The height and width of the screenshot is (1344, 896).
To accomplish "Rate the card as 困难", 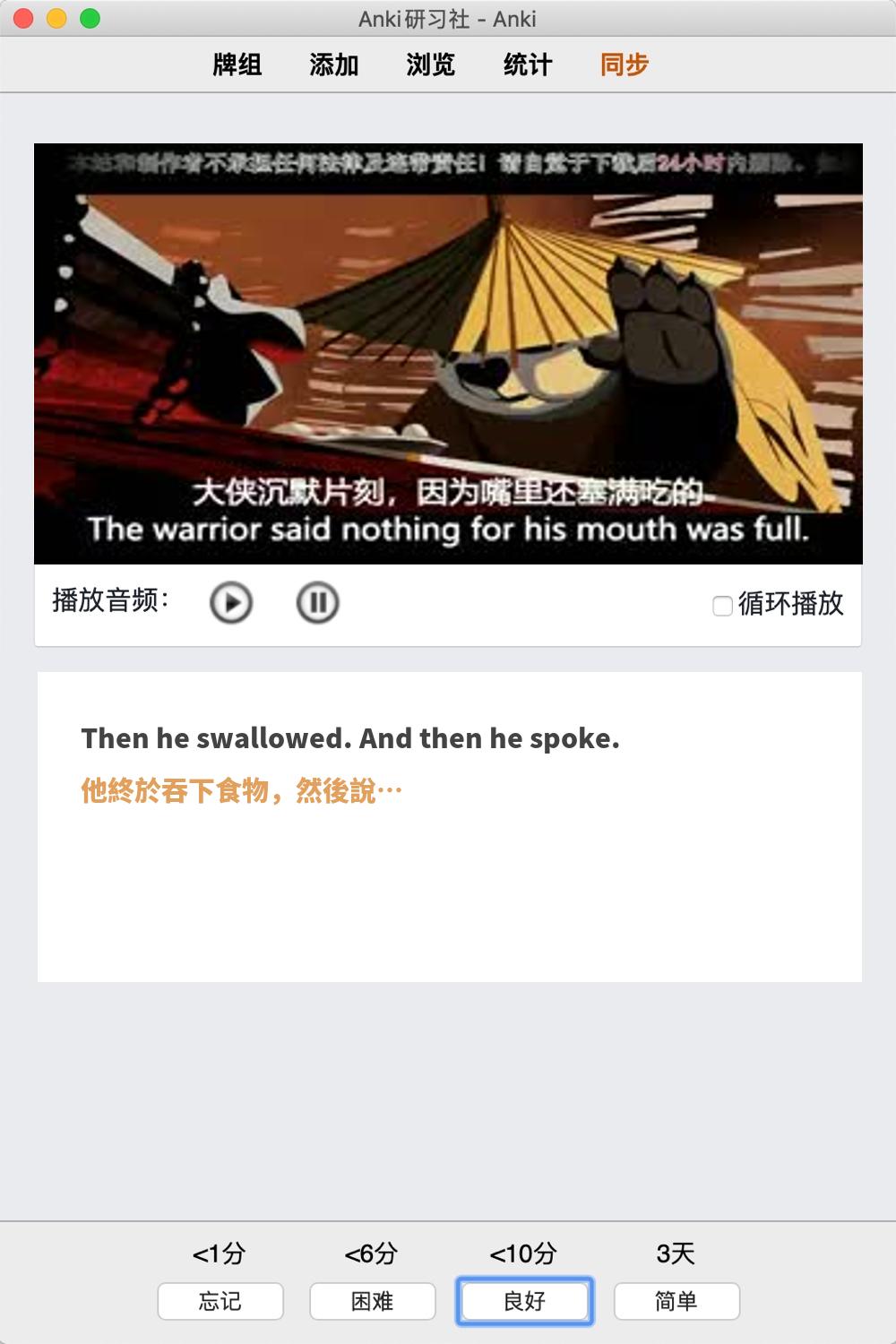I will pyautogui.click(x=373, y=1301).
